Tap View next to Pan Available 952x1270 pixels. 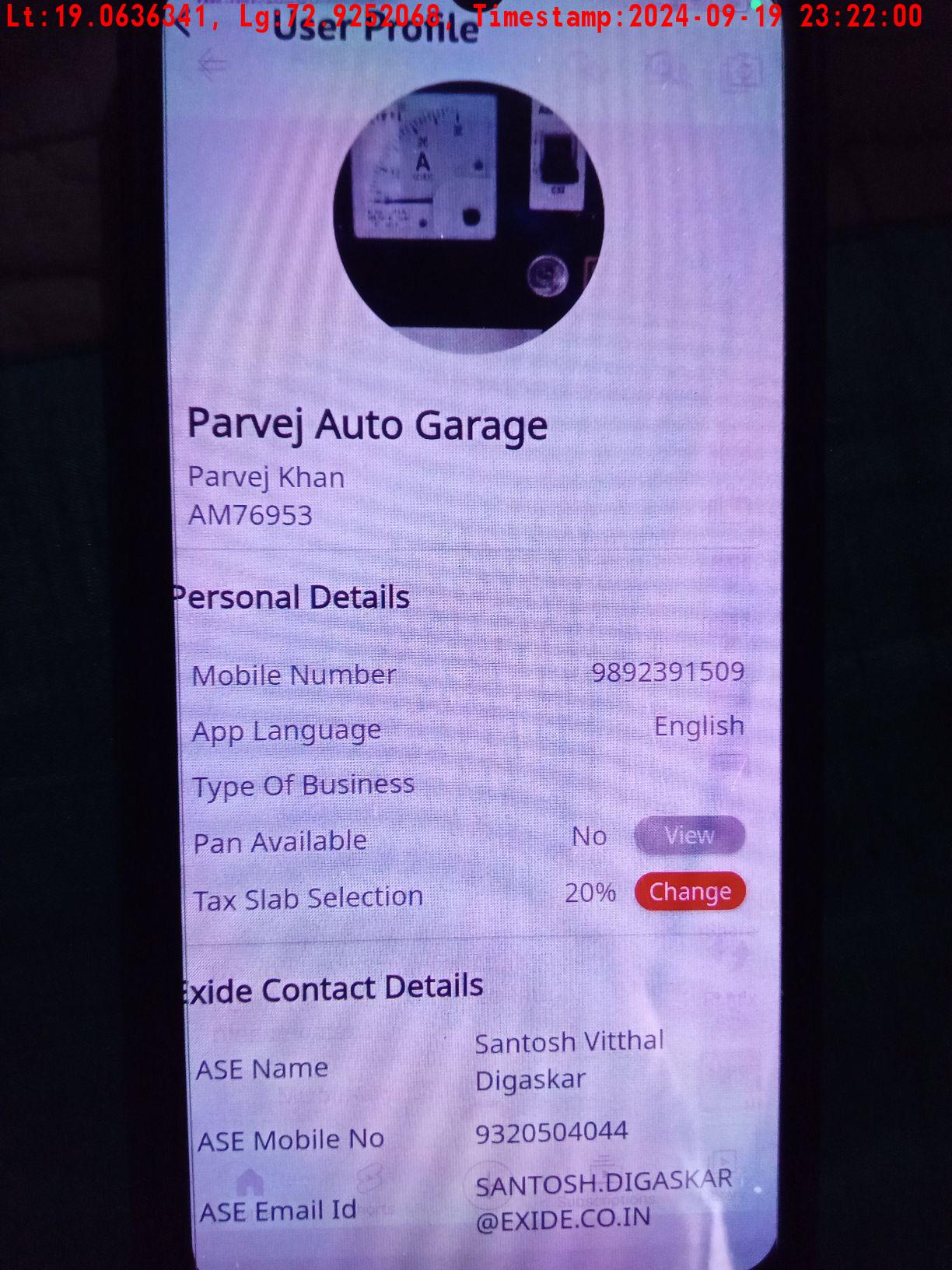tap(689, 836)
